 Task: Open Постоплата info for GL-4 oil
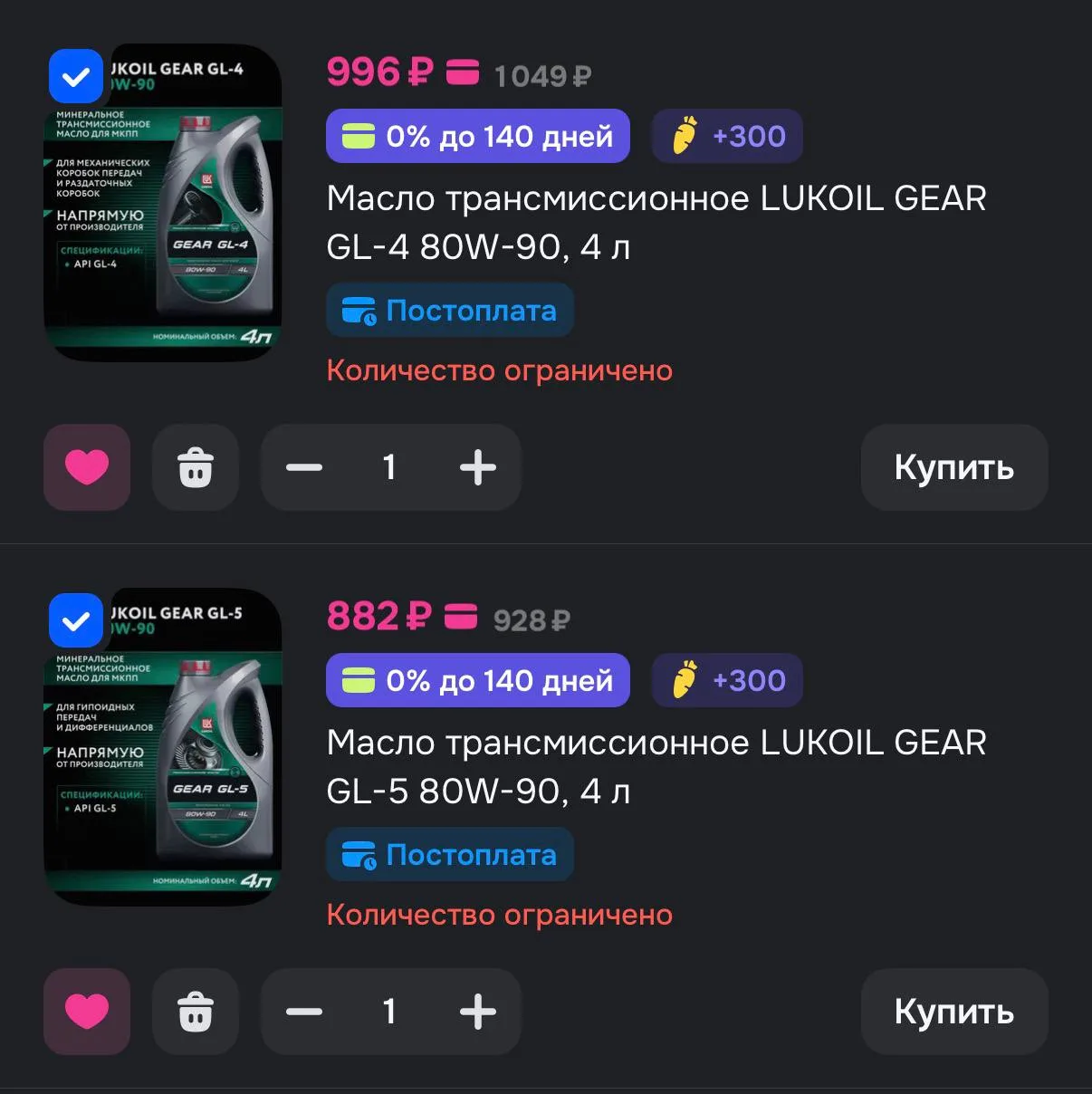(450, 310)
